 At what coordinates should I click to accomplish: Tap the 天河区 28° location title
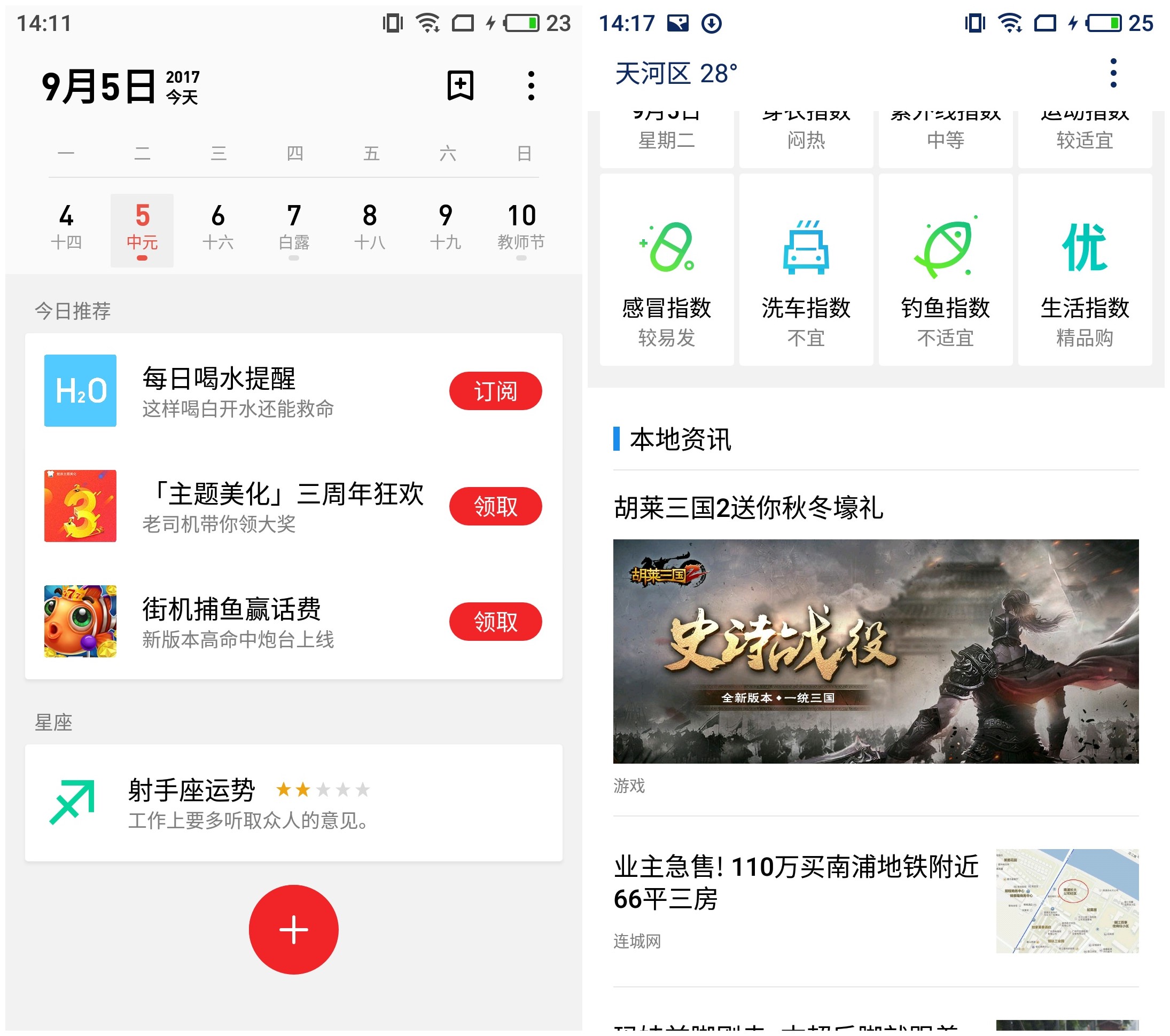point(675,73)
